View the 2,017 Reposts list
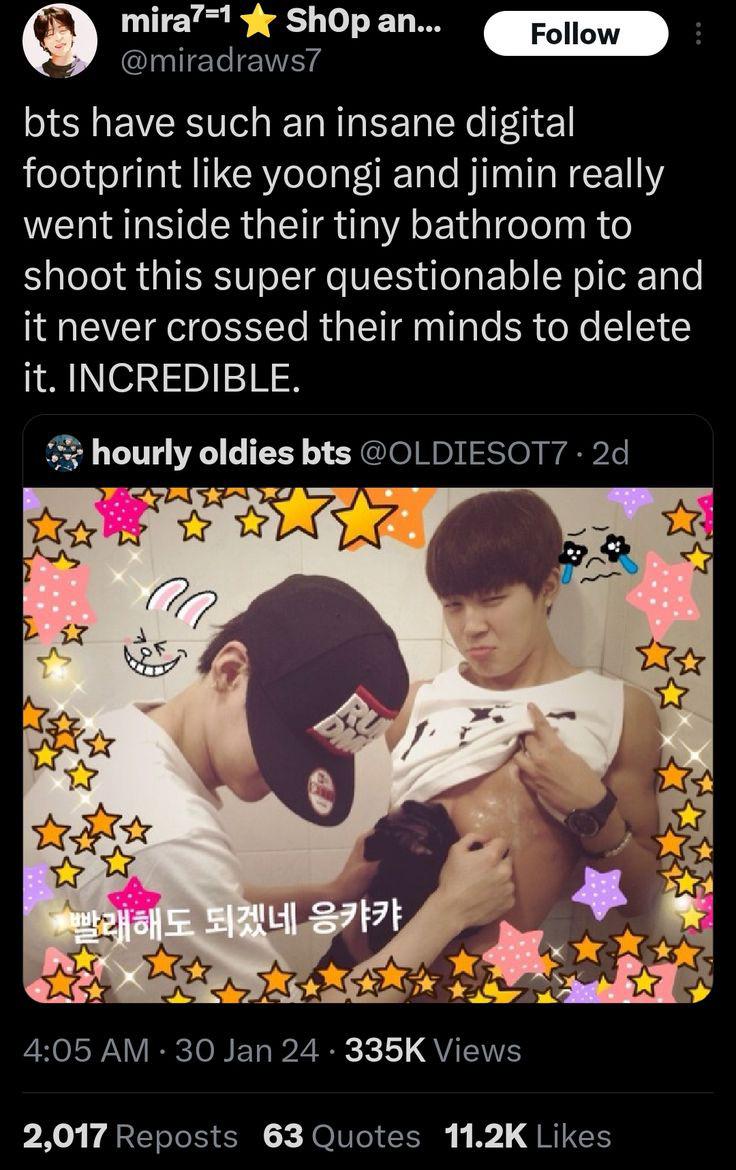 [x=130, y=1136]
